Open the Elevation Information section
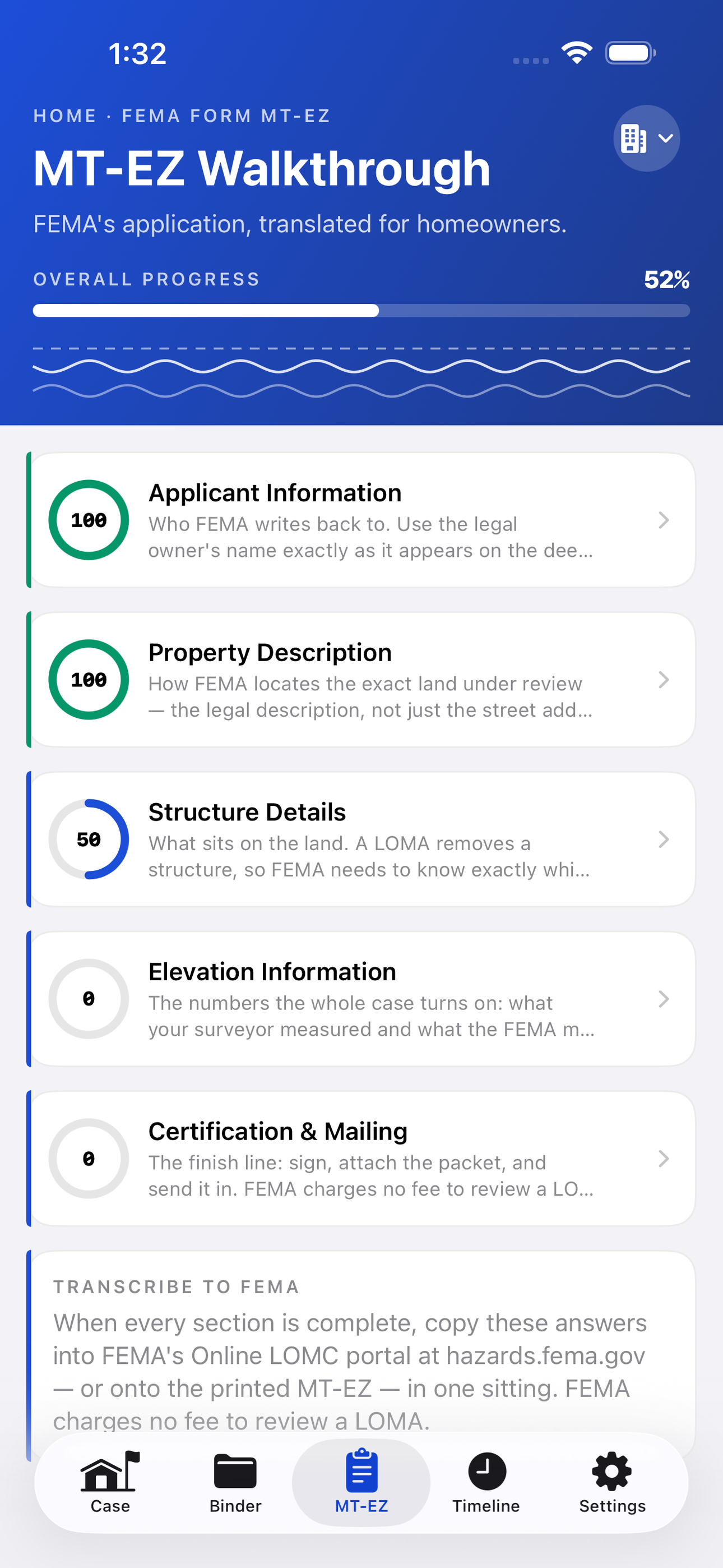Screen dimensions: 723x1568 click(361, 998)
